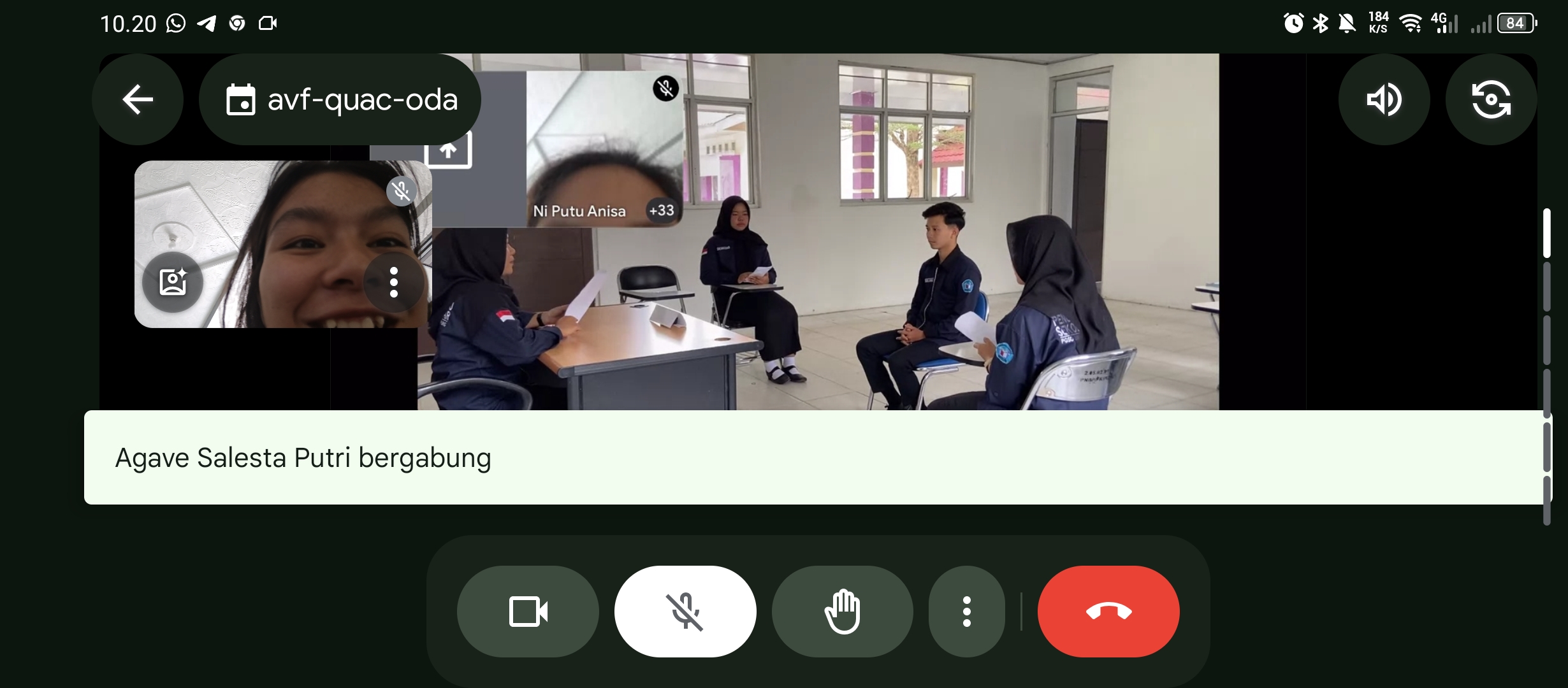
Task: Open self view tile options menu
Action: point(394,282)
